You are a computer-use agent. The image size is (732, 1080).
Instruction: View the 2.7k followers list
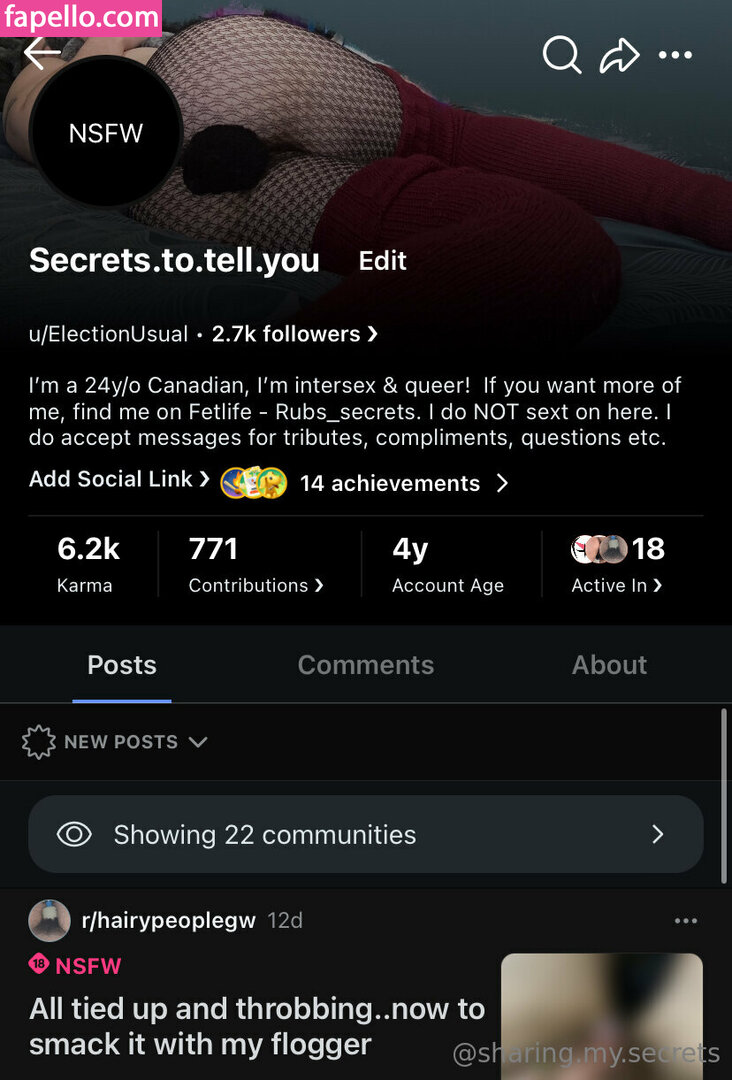coord(294,334)
